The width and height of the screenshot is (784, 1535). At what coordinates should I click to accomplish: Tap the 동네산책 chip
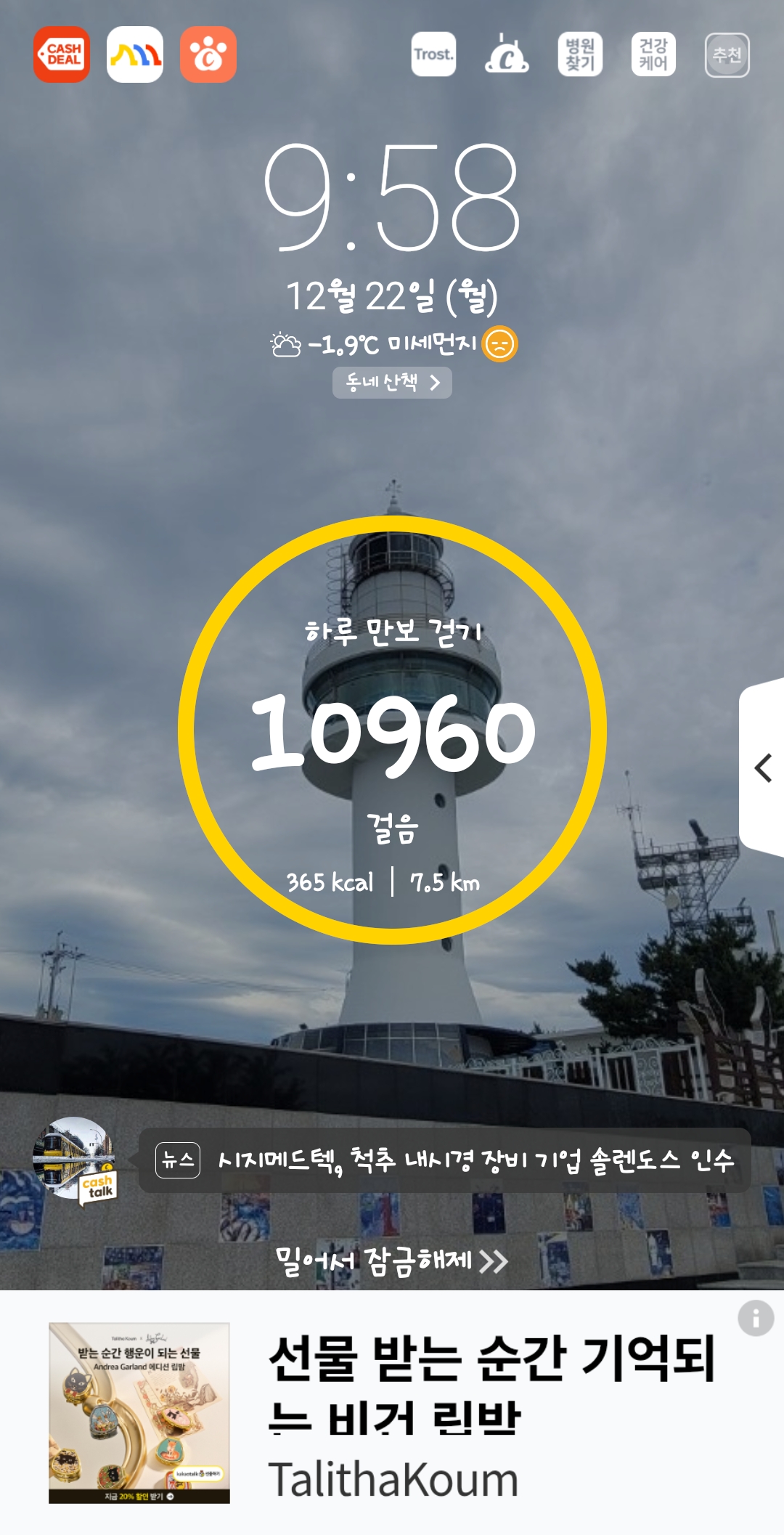392,383
